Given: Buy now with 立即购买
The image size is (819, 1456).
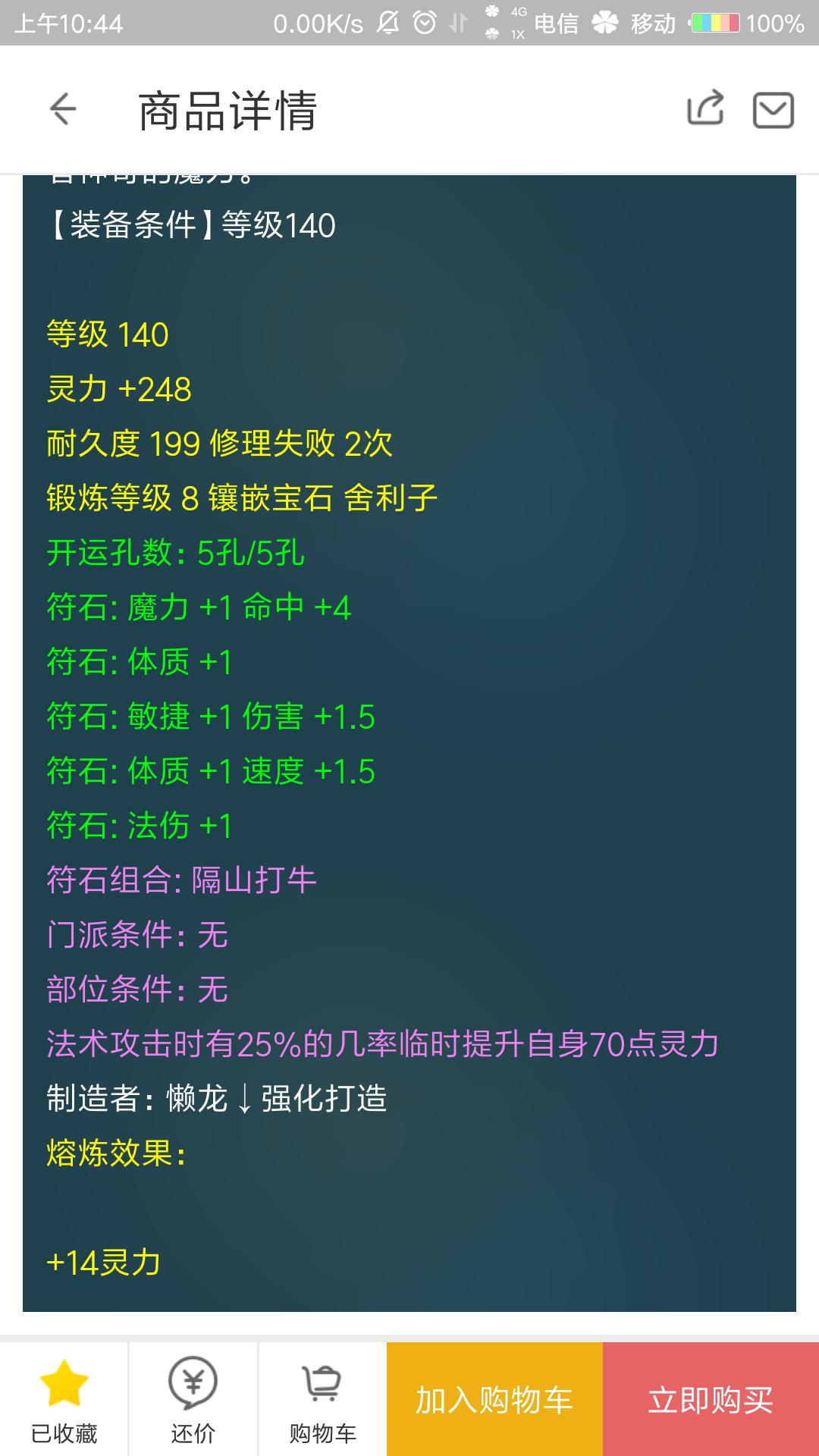Looking at the screenshot, I should pyautogui.click(x=711, y=1399).
